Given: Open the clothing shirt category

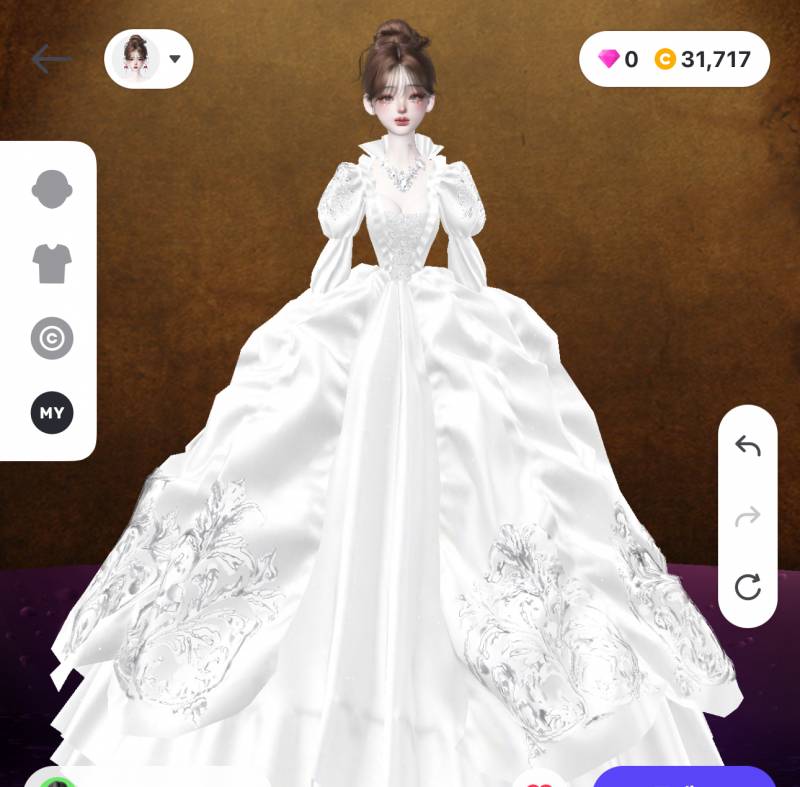Looking at the screenshot, I should (51, 263).
